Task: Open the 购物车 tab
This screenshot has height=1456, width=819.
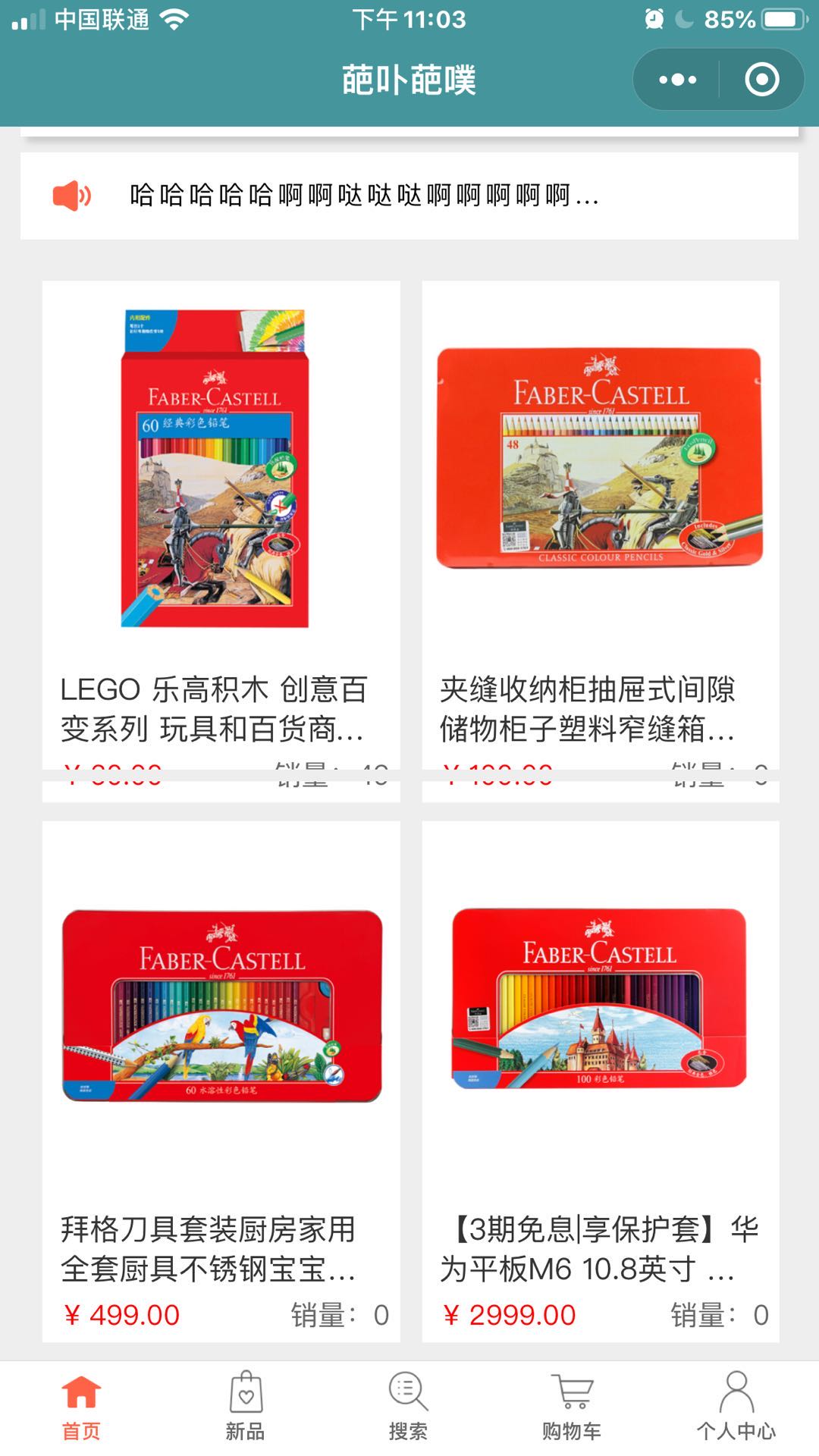Action: pyautogui.click(x=572, y=1407)
